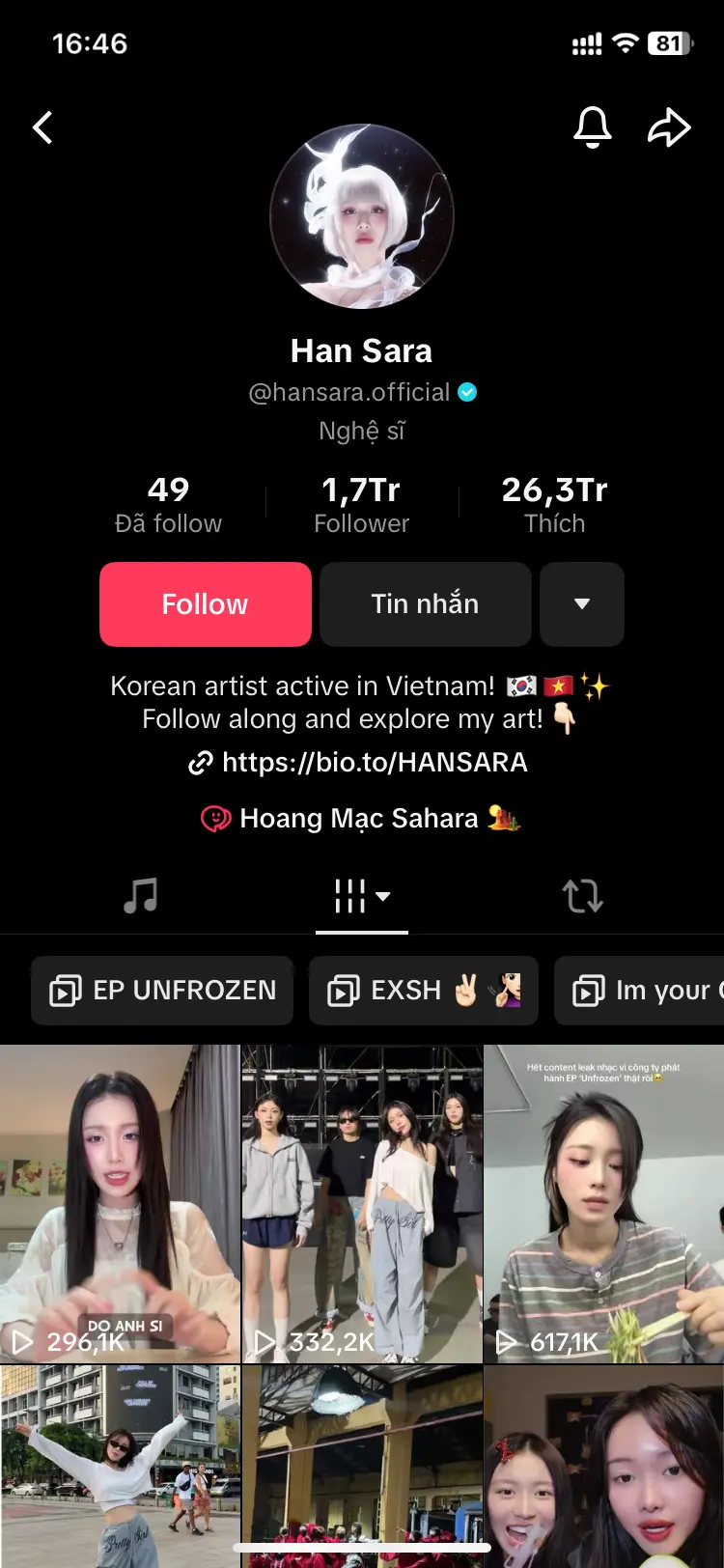724x1568 pixels.
Task: Go back using the top-left arrow
Action: click(42, 127)
